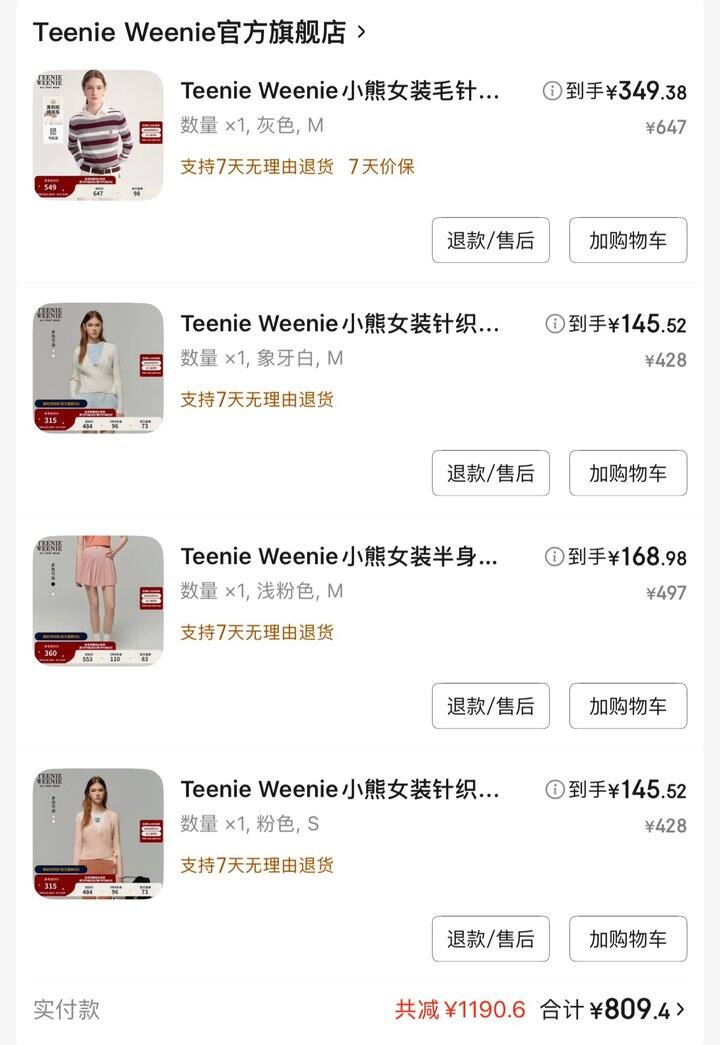Tap 退款/售后 for the 粉色 S knit

(x=490, y=939)
